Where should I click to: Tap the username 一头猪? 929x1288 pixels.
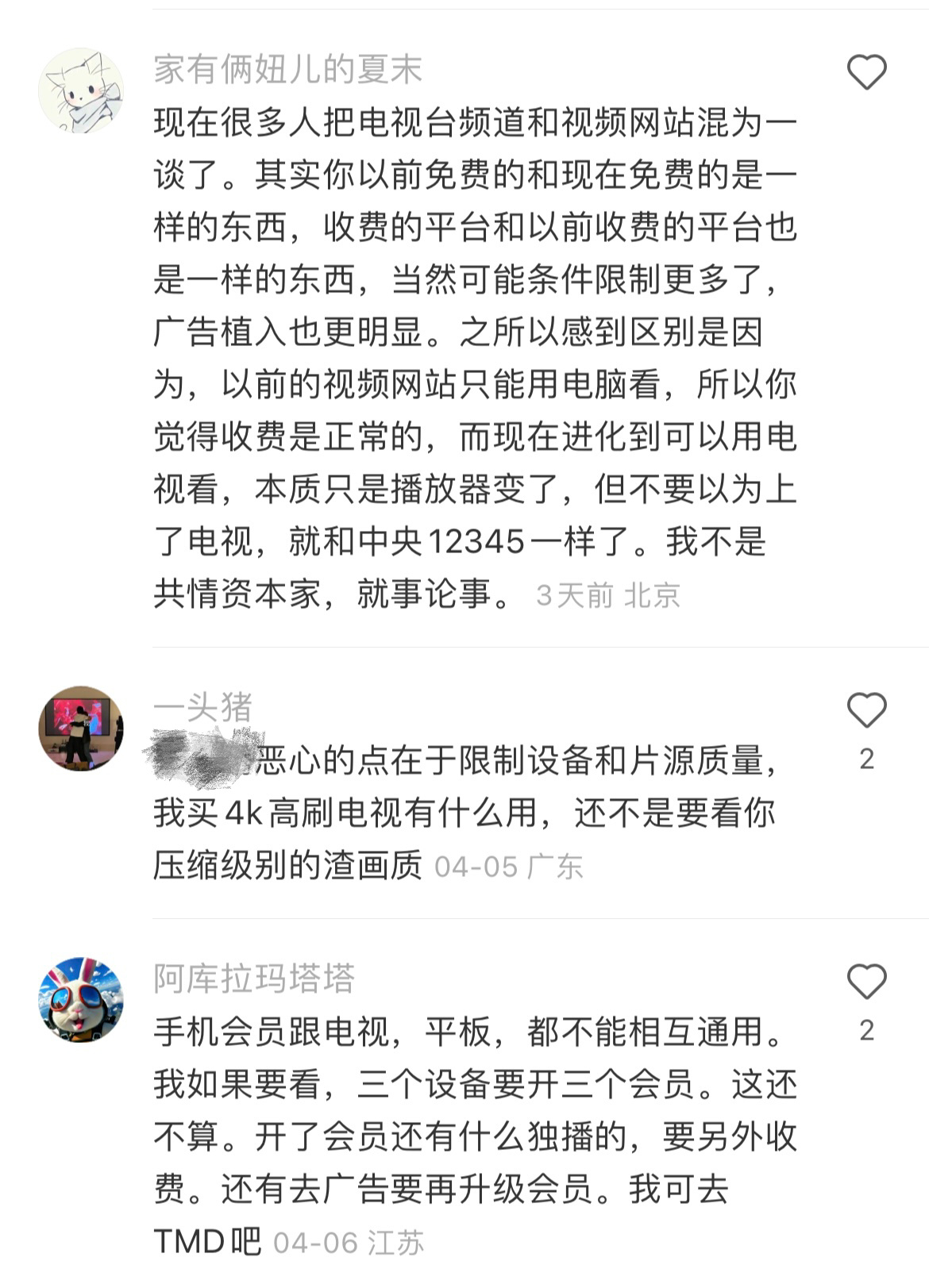(203, 706)
